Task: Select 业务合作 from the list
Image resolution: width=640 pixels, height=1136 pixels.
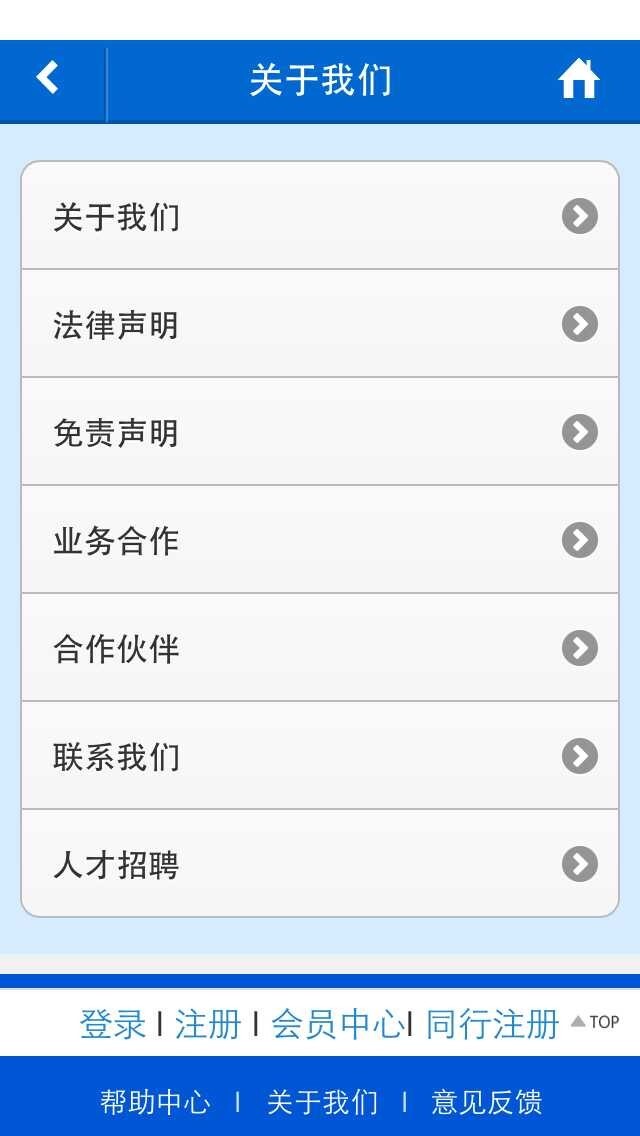Action: click(320, 540)
